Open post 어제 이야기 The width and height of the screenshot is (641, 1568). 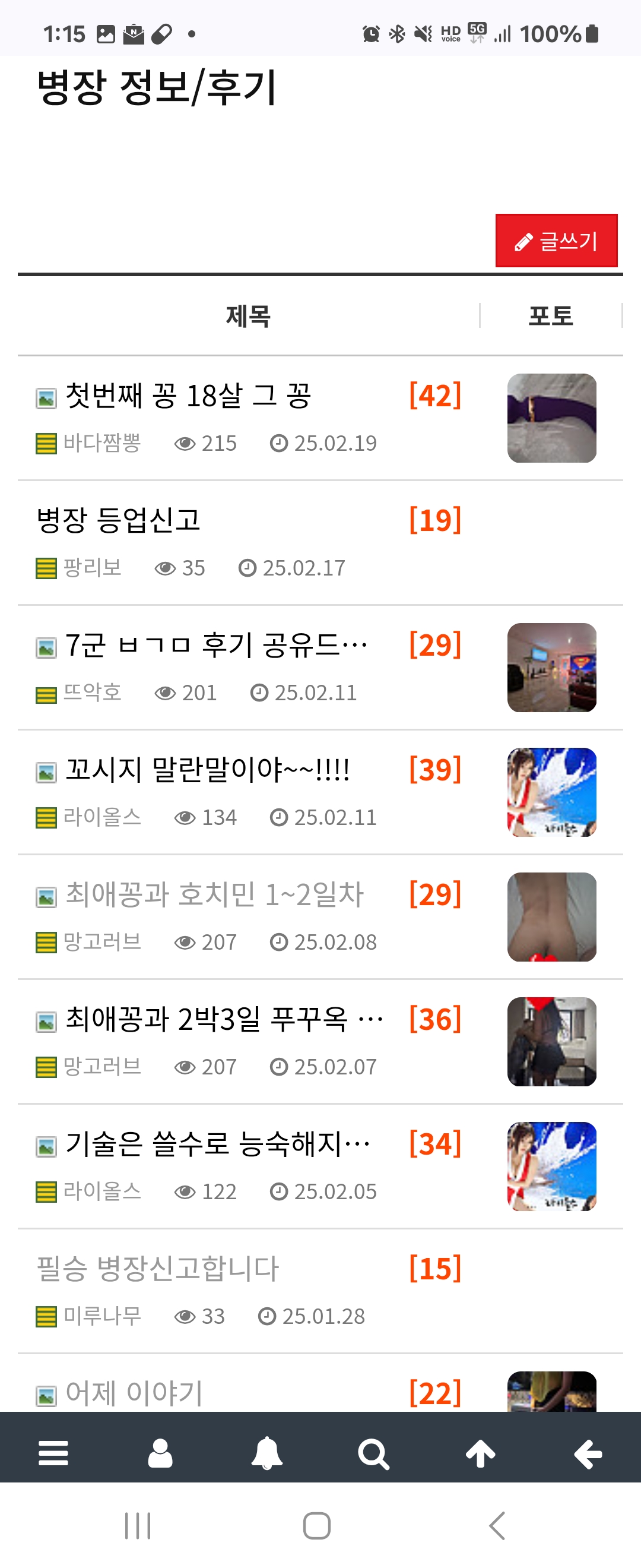click(x=134, y=1393)
